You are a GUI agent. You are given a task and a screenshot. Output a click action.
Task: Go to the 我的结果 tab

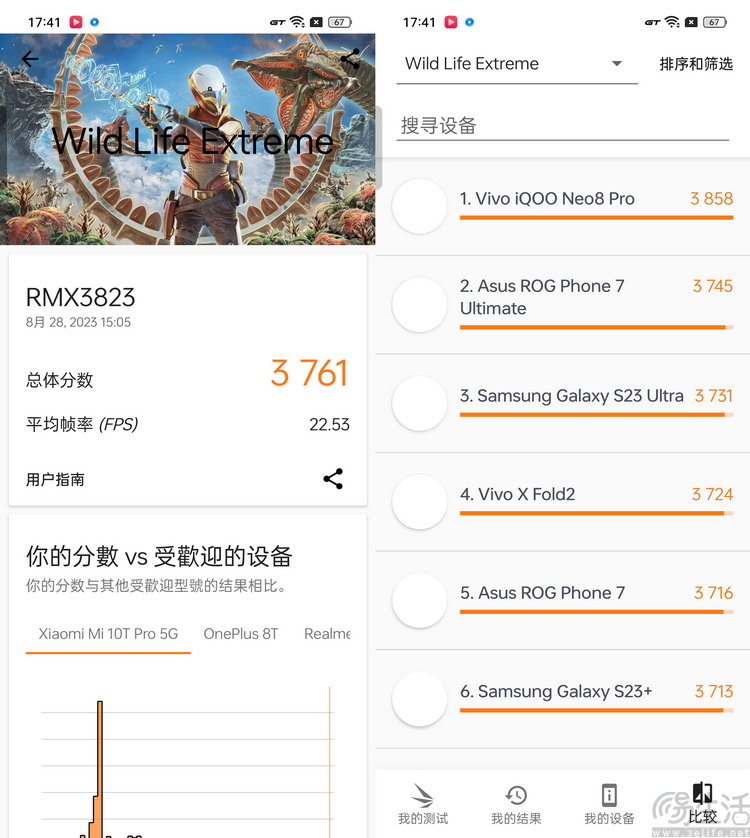tap(516, 804)
